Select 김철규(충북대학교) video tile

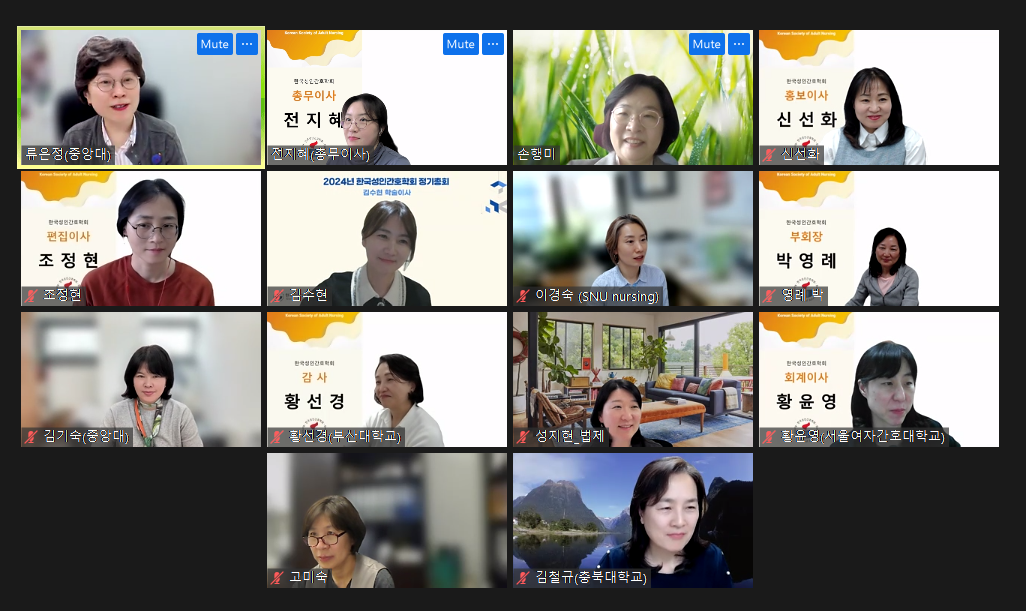[632, 520]
